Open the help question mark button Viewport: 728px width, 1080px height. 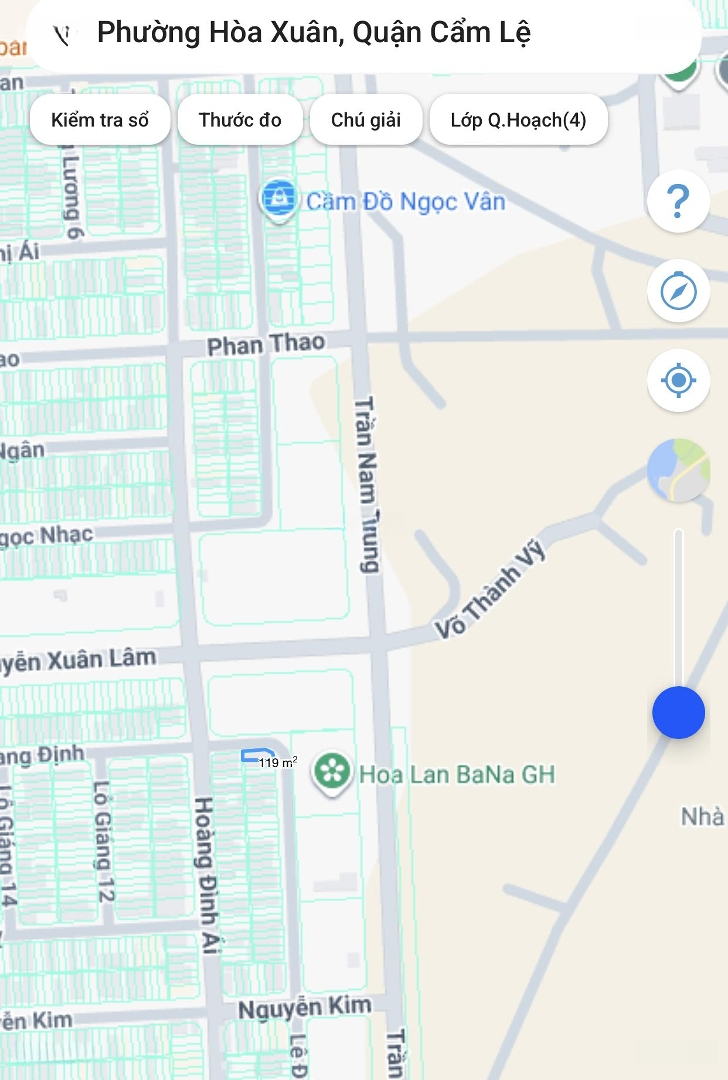tap(678, 202)
